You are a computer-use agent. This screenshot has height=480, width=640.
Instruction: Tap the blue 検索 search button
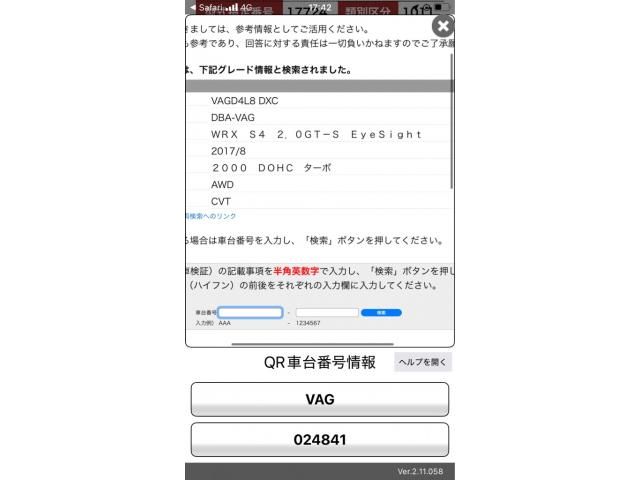tap(381, 312)
